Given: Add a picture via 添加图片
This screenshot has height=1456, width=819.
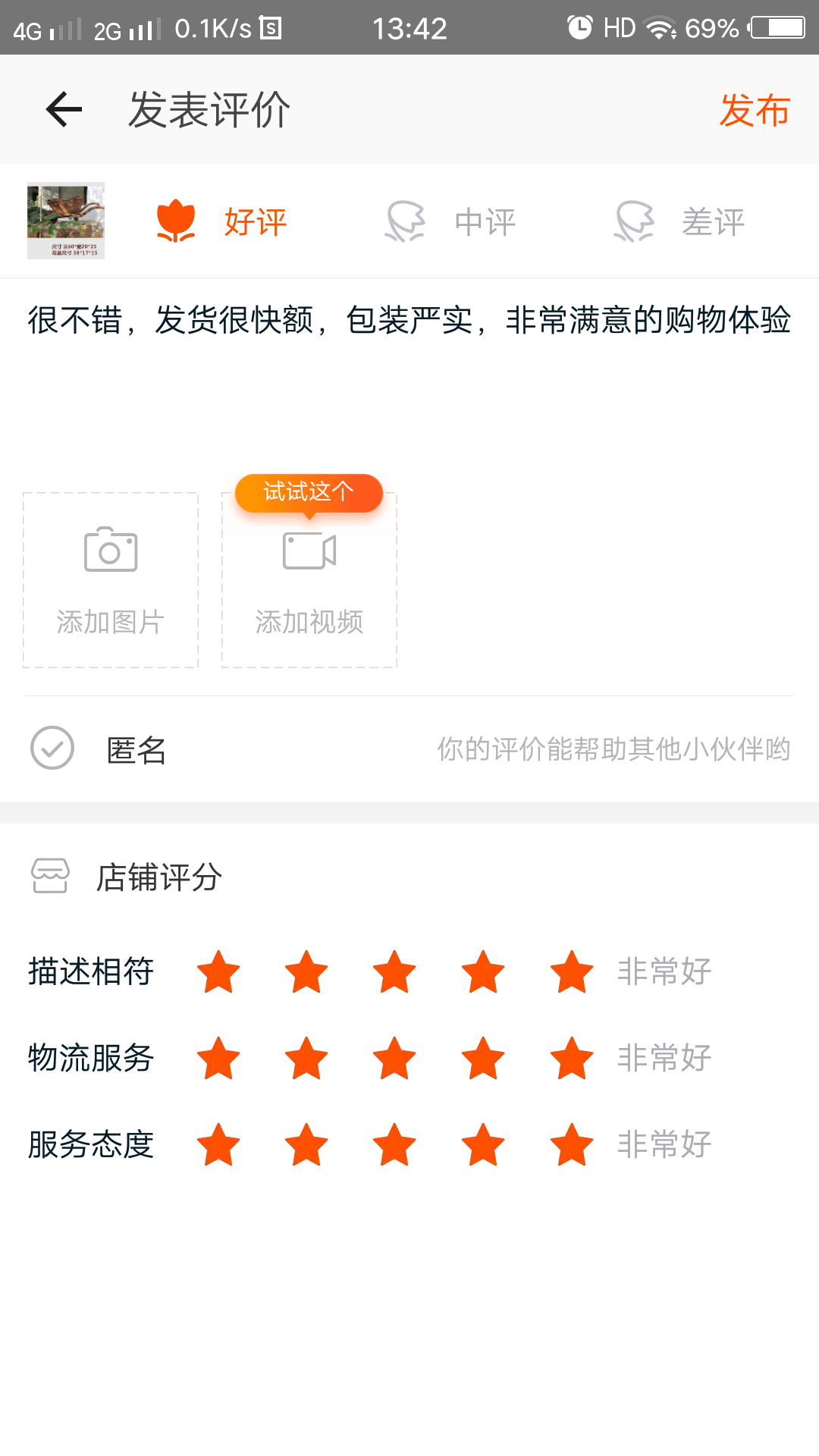Looking at the screenshot, I should [111, 580].
